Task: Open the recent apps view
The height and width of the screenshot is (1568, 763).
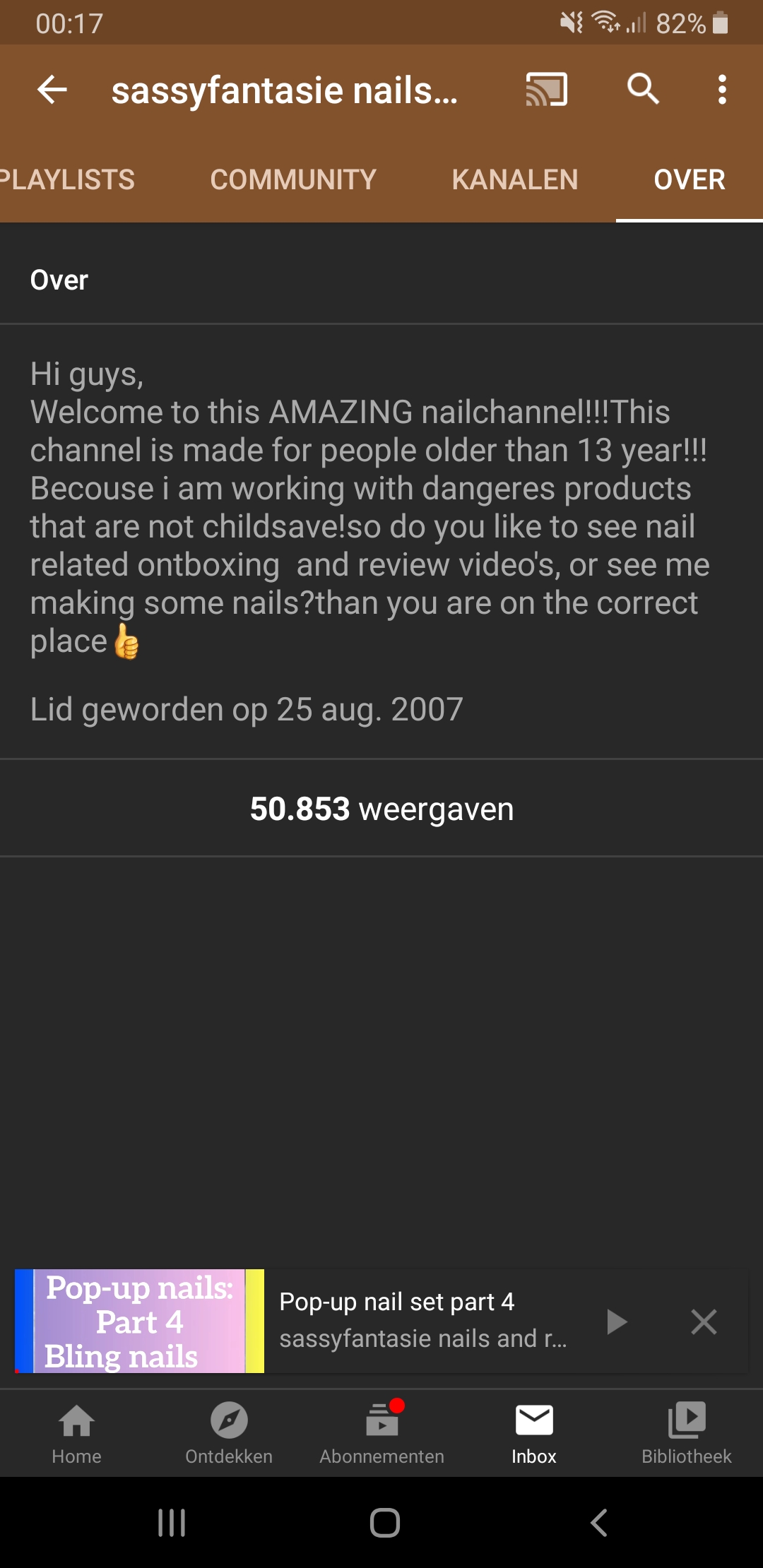Action: pyautogui.click(x=172, y=1523)
